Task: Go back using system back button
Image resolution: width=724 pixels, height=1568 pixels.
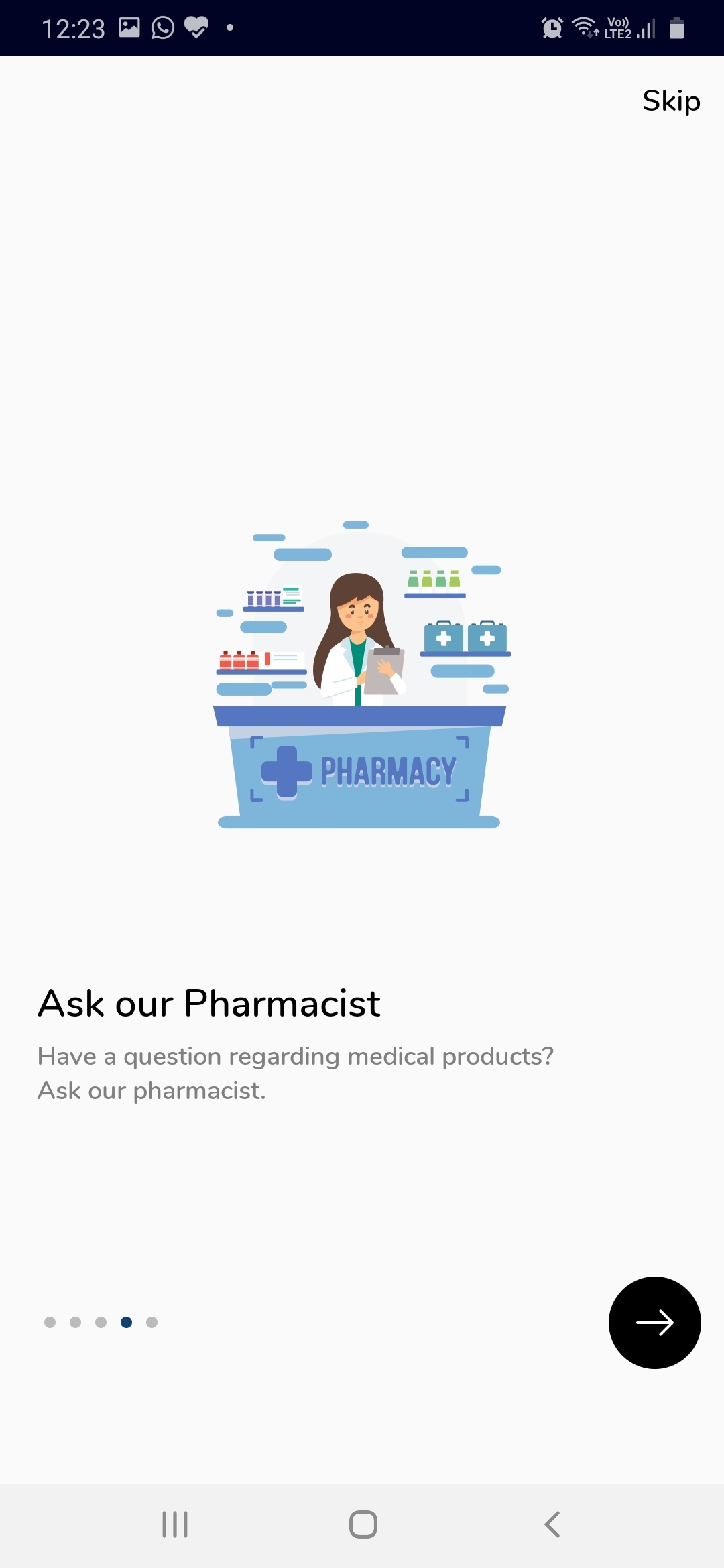Action: point(552,1524)
